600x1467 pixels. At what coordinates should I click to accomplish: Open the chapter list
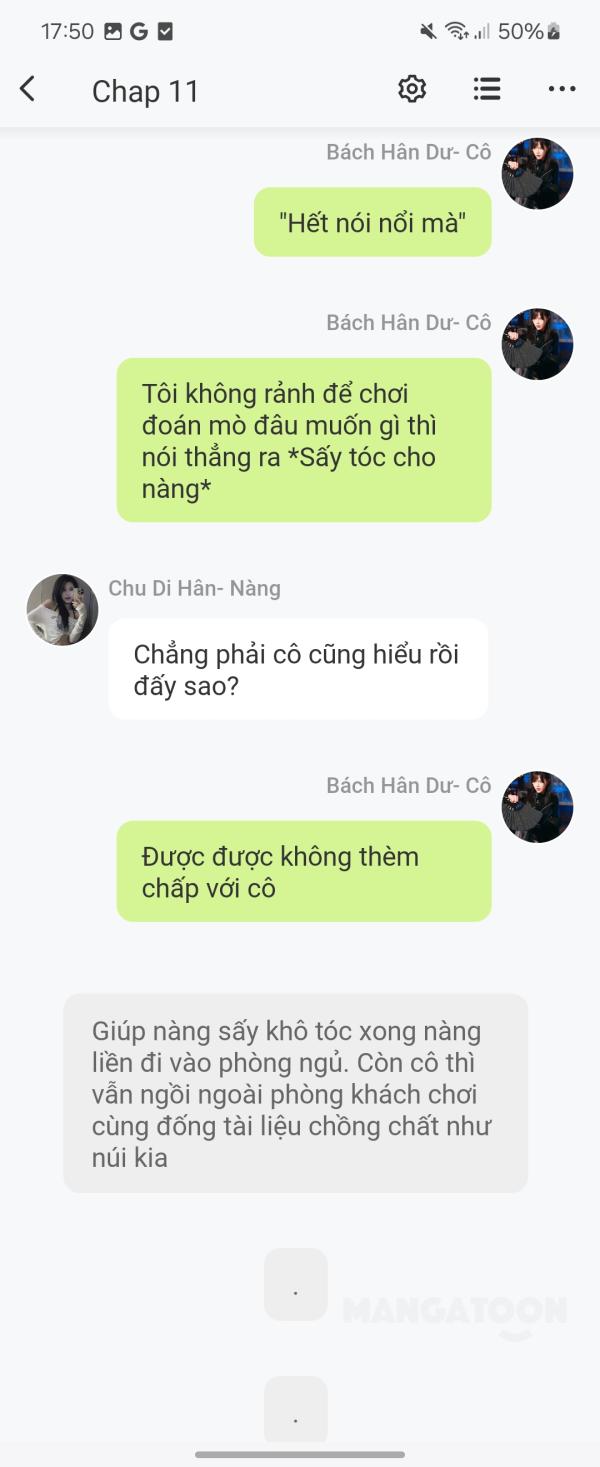pyautogui.click(x=487, y=90)
